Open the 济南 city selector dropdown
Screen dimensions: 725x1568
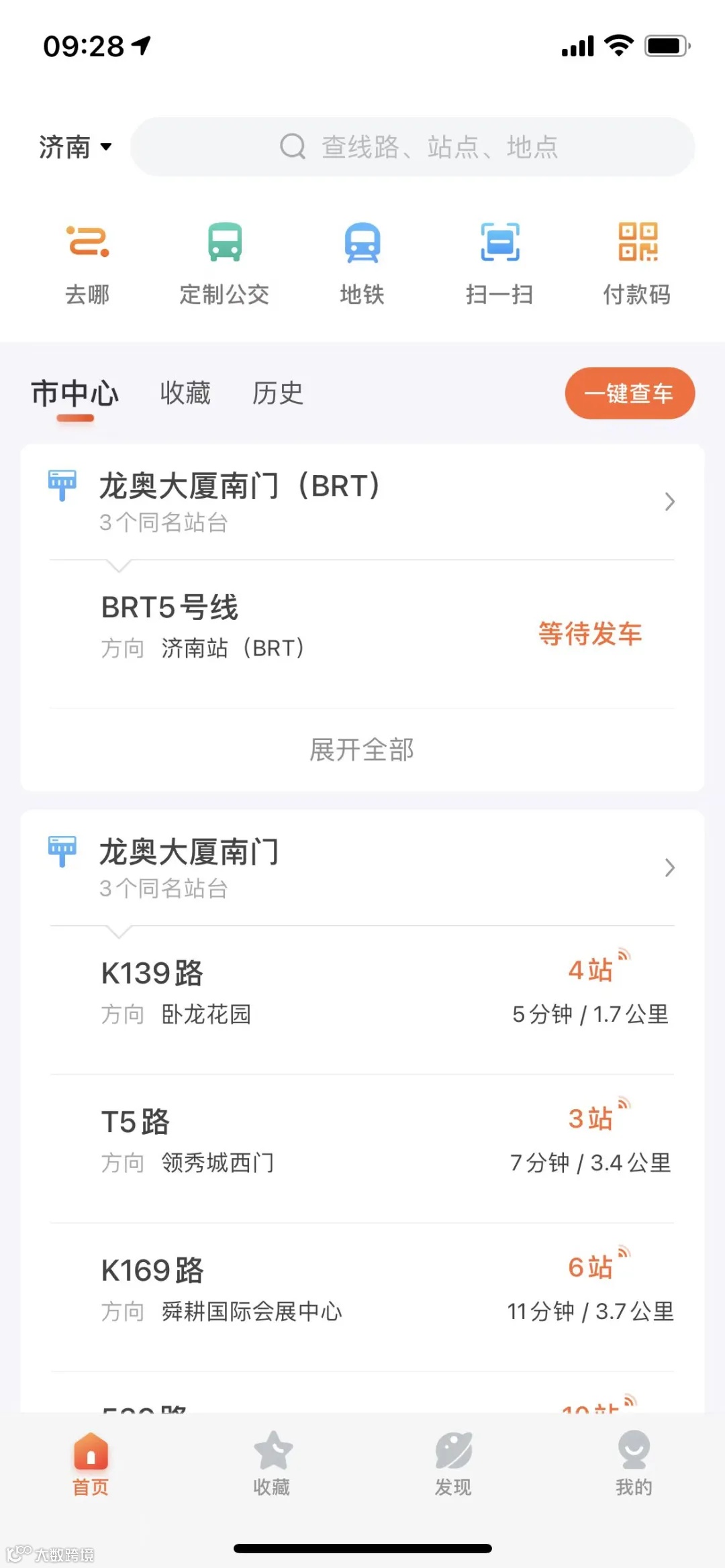(x=75, y=147)
